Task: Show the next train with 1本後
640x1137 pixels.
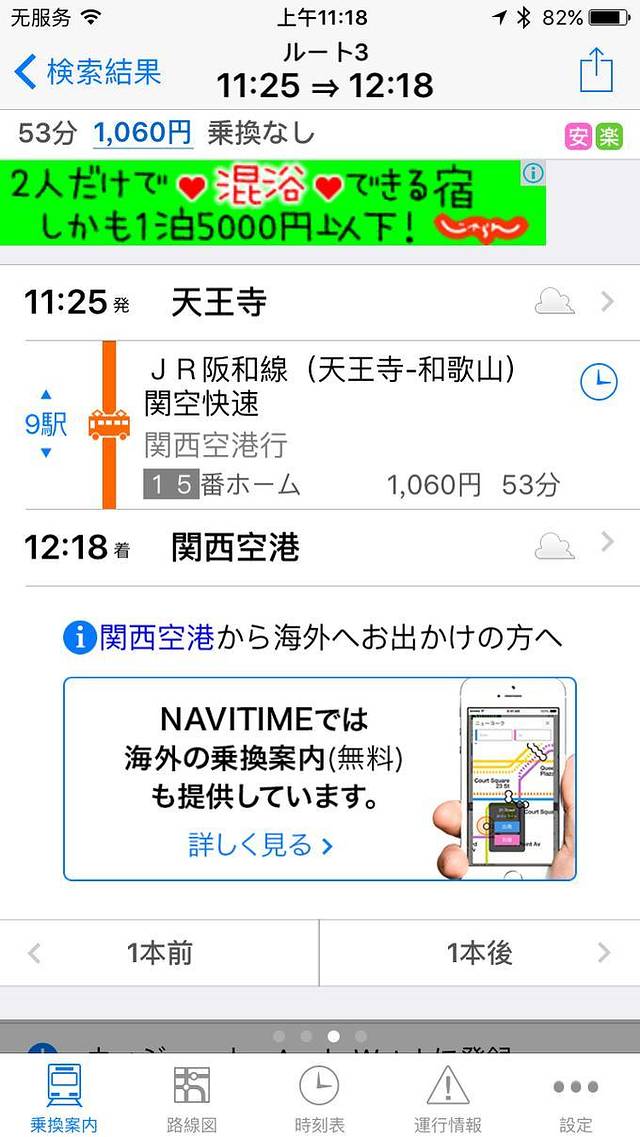Action: pyautogui.click(x=480, y=953)
